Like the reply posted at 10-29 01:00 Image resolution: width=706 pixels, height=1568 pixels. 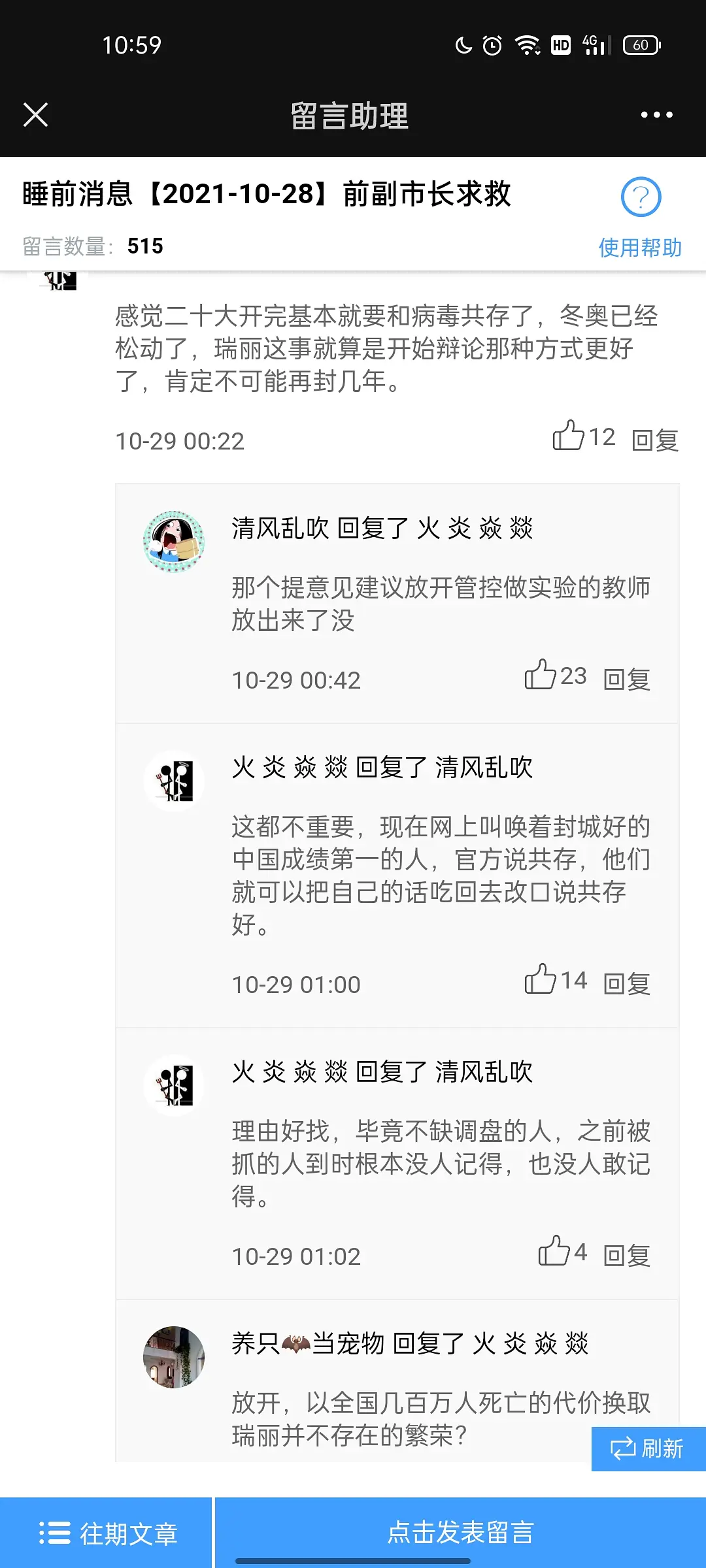pos(541,979)
